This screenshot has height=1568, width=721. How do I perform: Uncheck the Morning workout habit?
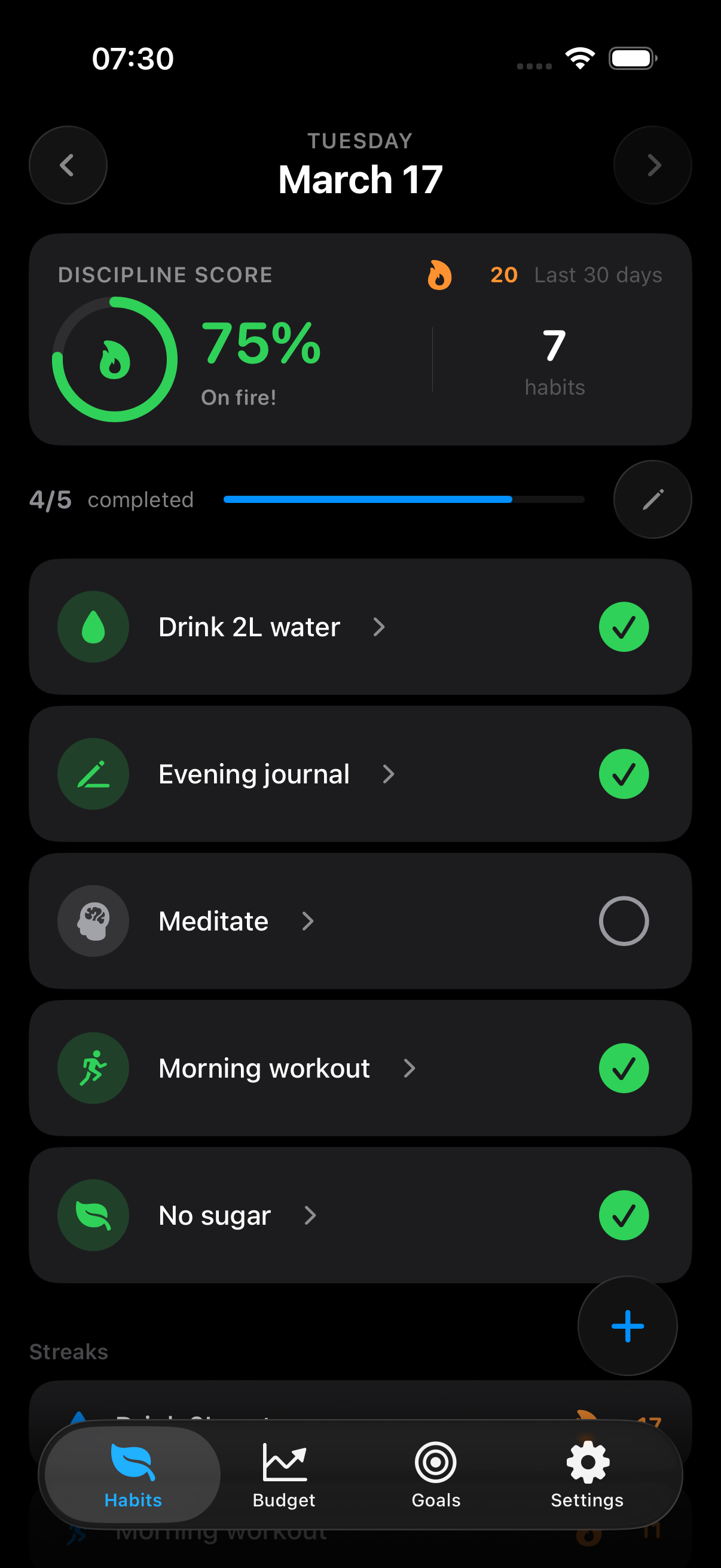click(623, 1068)
